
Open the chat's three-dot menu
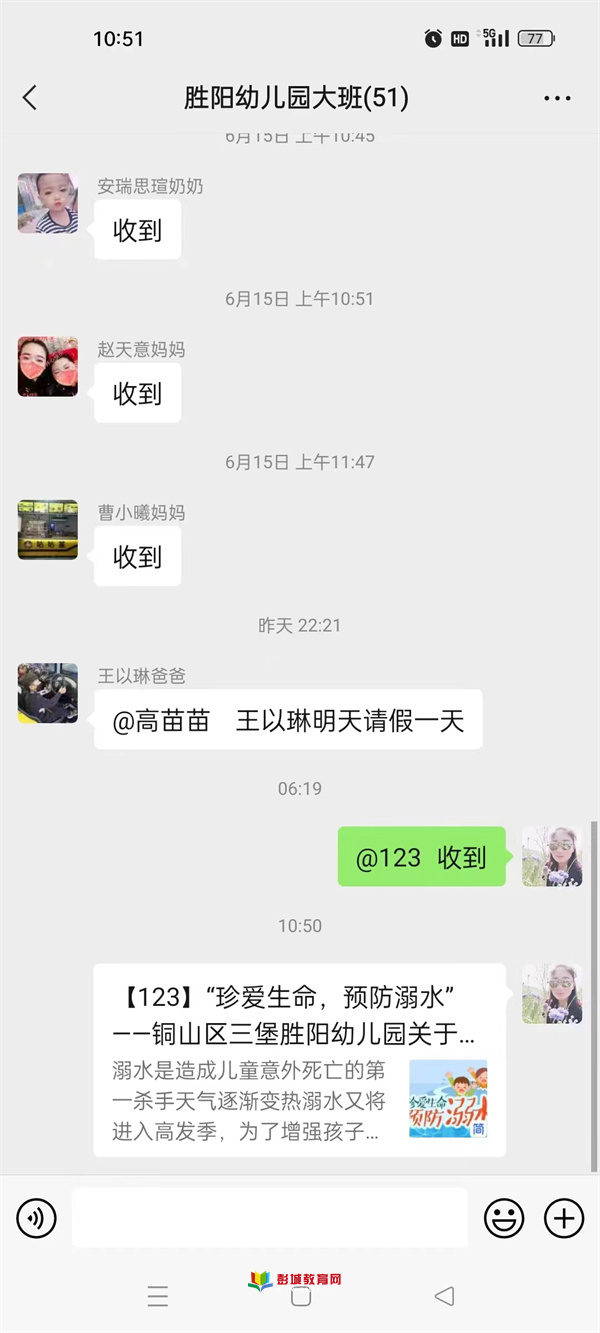coord(557,98)
